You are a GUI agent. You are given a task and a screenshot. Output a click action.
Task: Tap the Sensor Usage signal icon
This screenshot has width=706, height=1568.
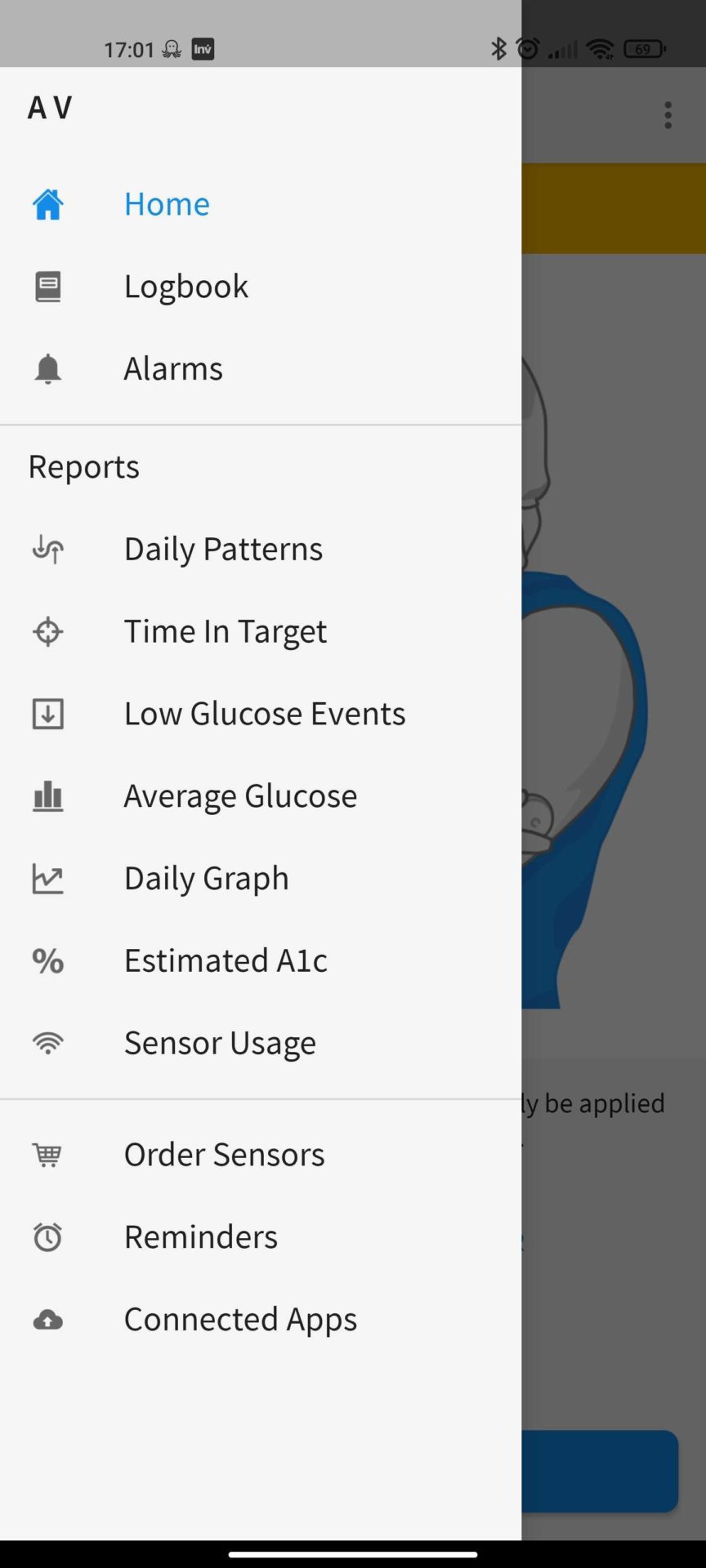point(47,1042)
